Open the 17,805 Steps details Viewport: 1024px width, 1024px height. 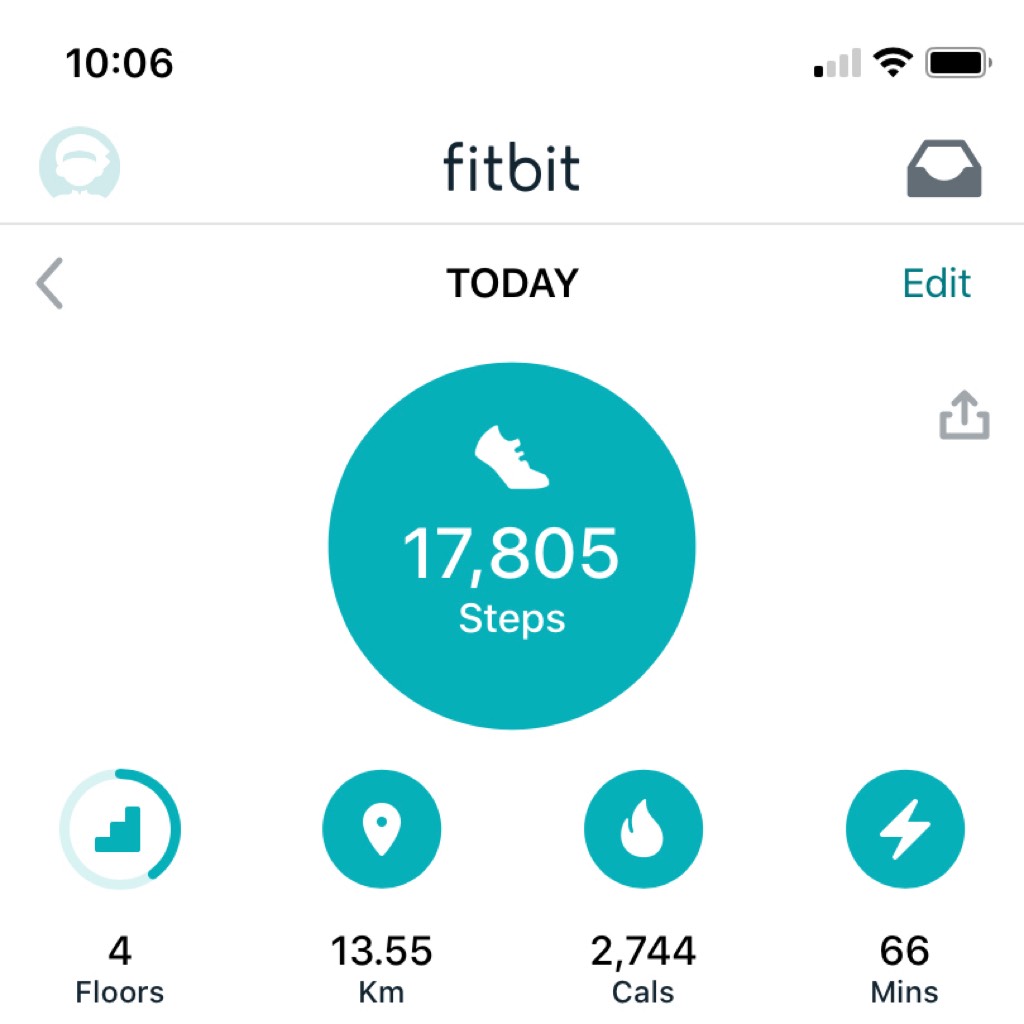(511, 546)
